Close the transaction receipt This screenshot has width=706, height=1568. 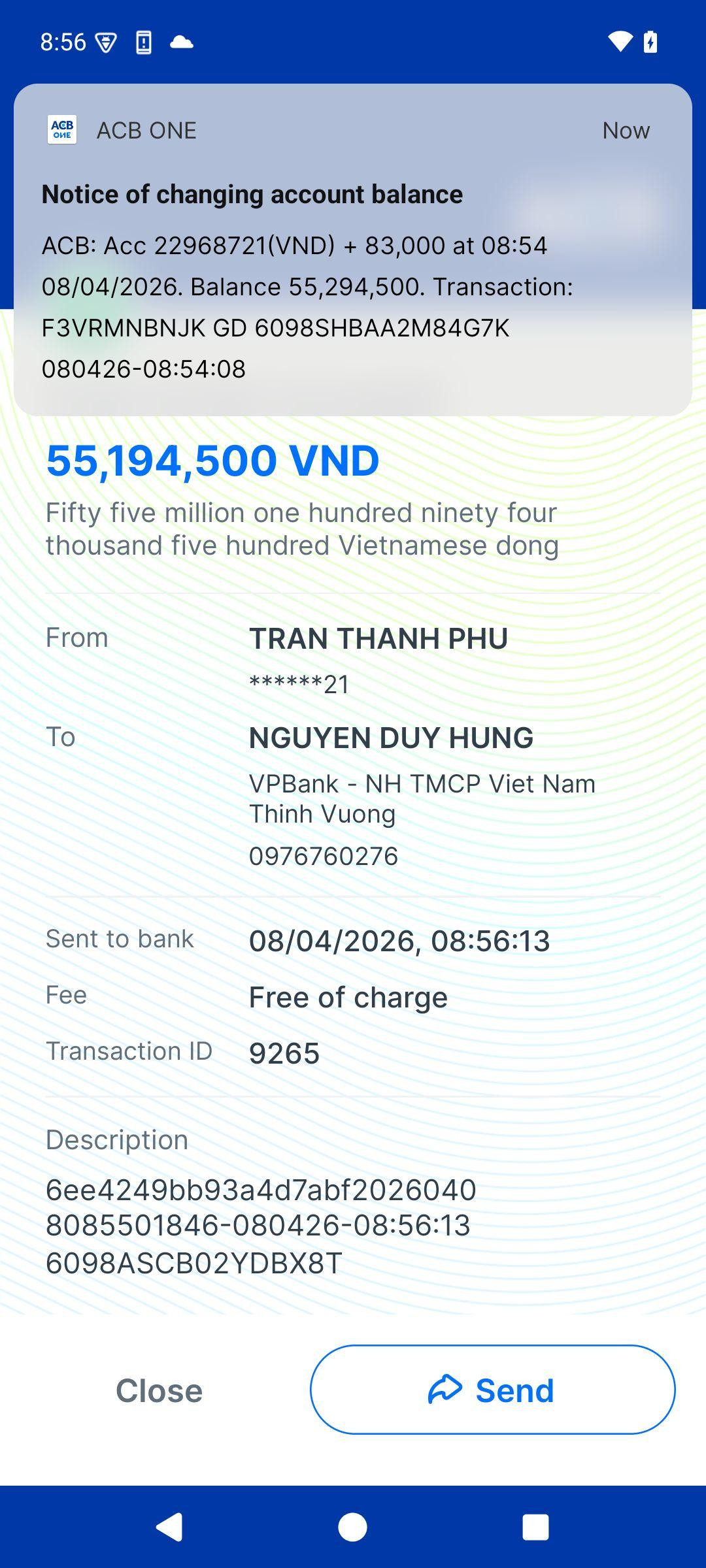click(159, 1390)
